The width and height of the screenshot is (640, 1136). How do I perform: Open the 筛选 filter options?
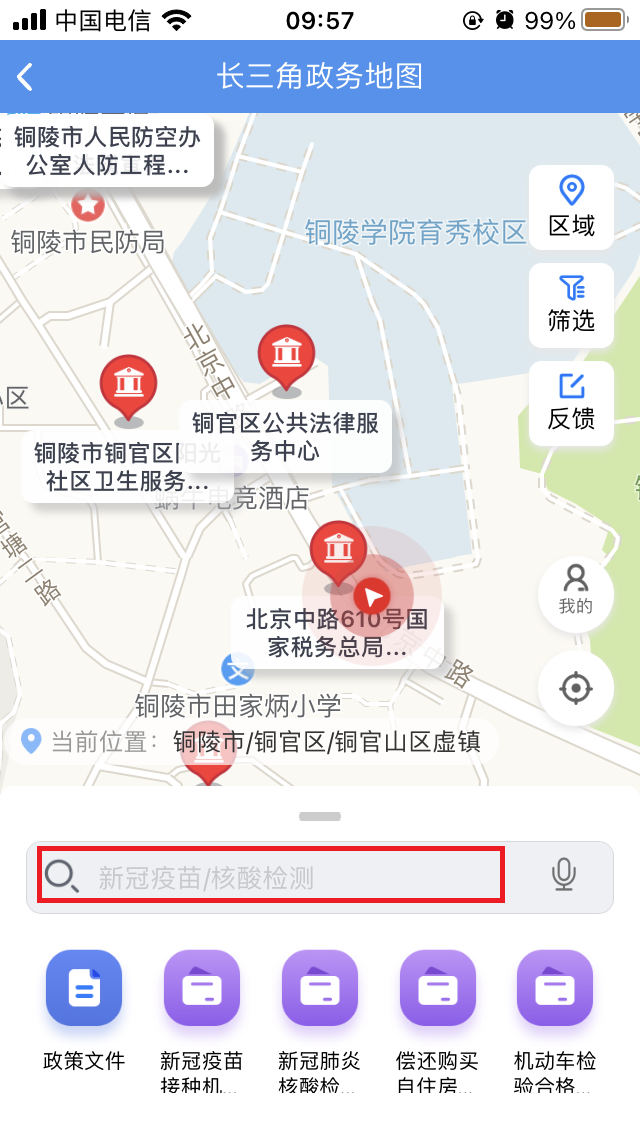[571, 305]
